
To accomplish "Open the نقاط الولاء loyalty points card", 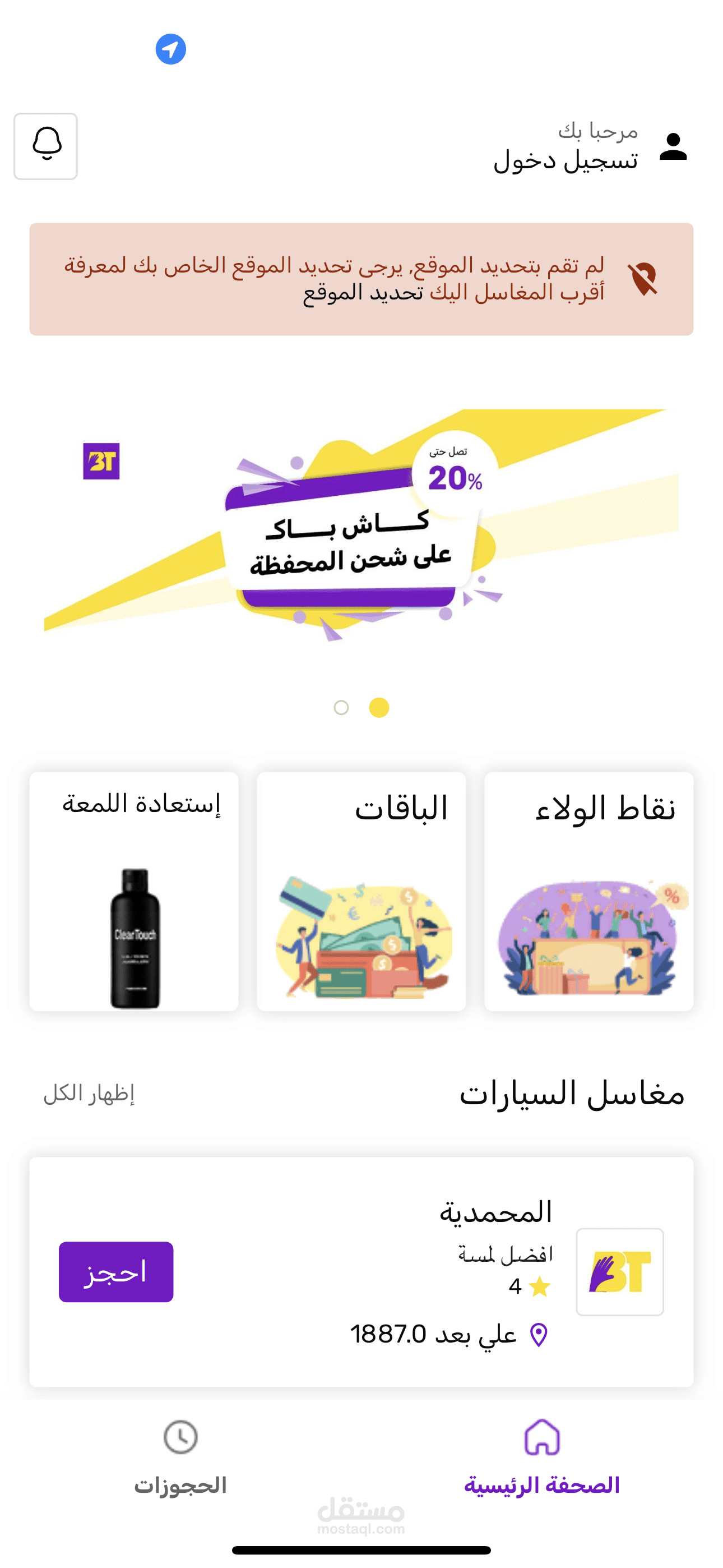I will pyautogui.click(x=588, y=891).
